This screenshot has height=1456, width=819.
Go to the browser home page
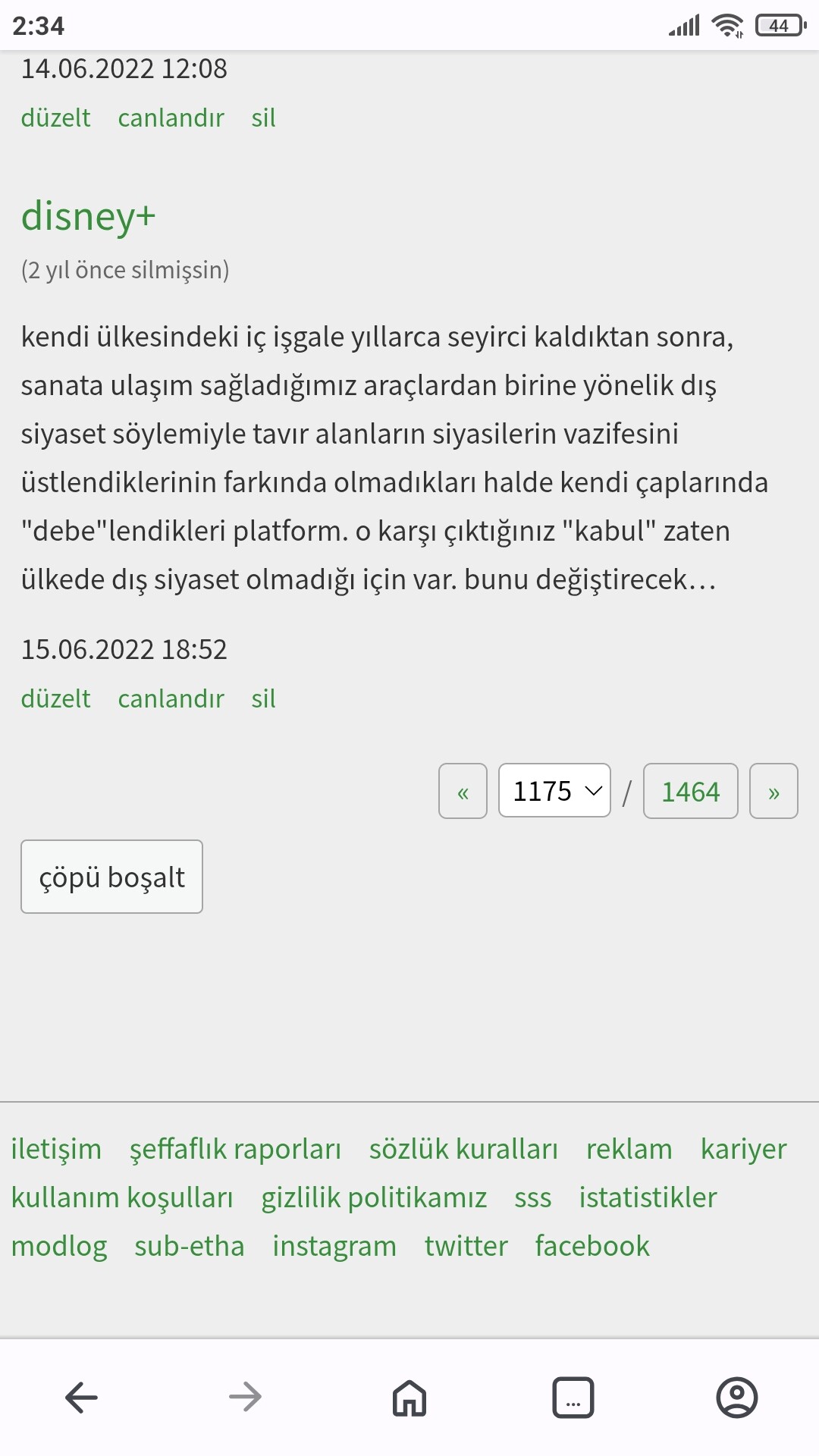[409, 1397]
